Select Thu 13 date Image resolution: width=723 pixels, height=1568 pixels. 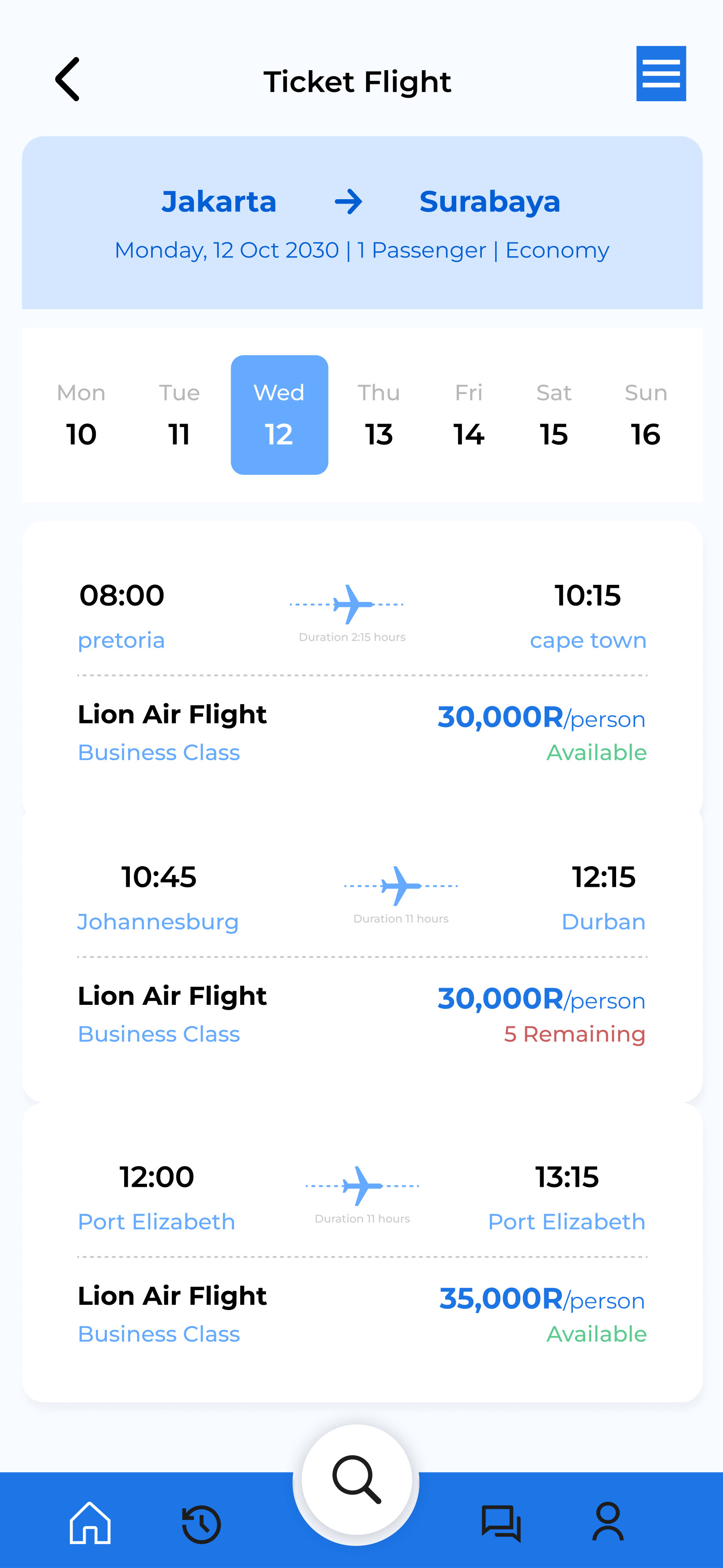tap(379, 415)
